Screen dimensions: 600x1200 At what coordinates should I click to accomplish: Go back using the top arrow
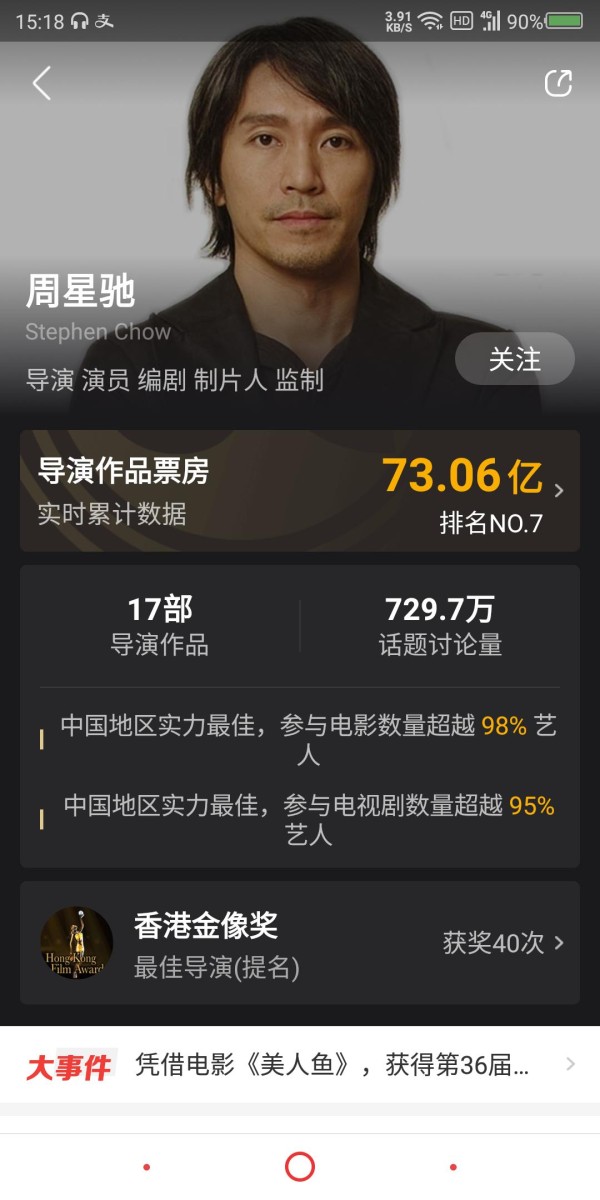[42, 83]
